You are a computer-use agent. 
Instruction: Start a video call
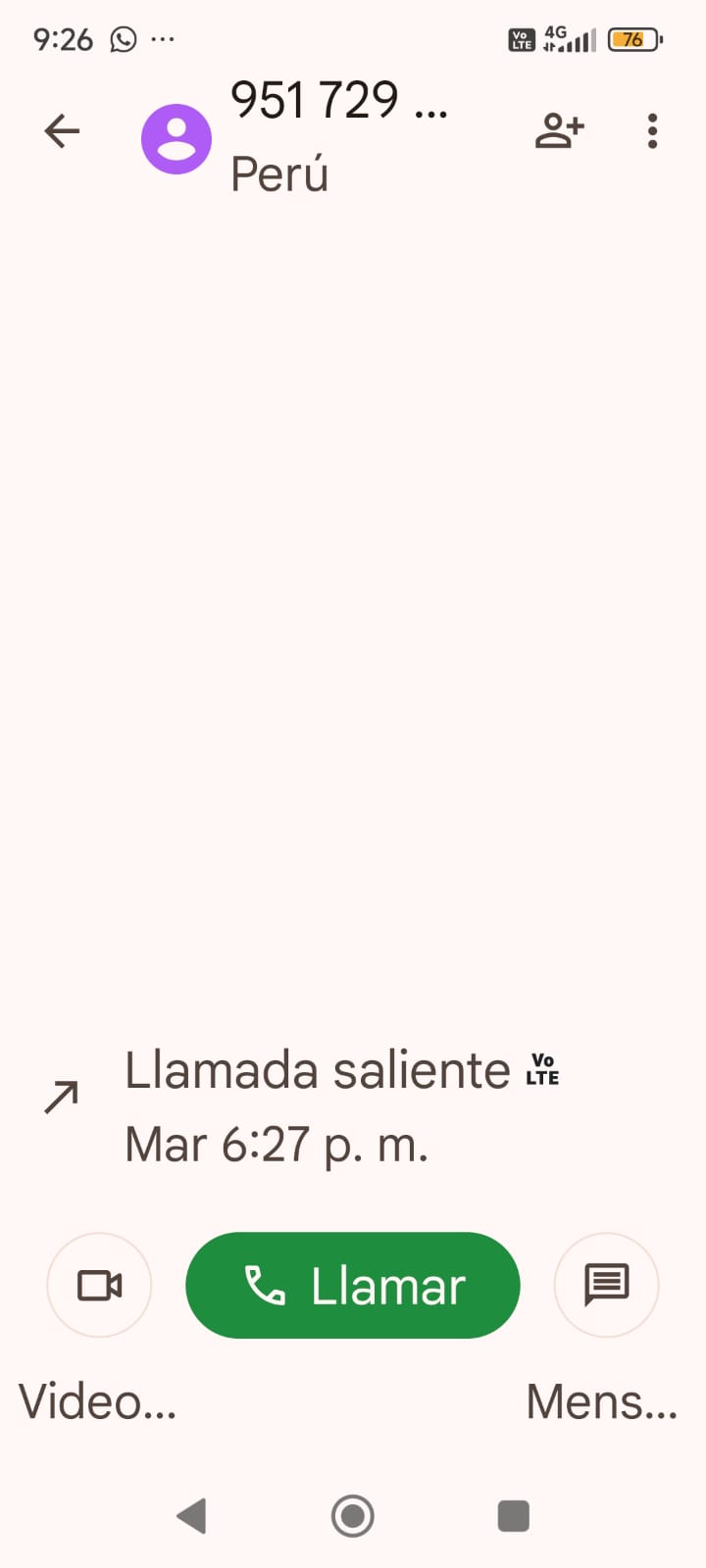(x=99, y=1285)
